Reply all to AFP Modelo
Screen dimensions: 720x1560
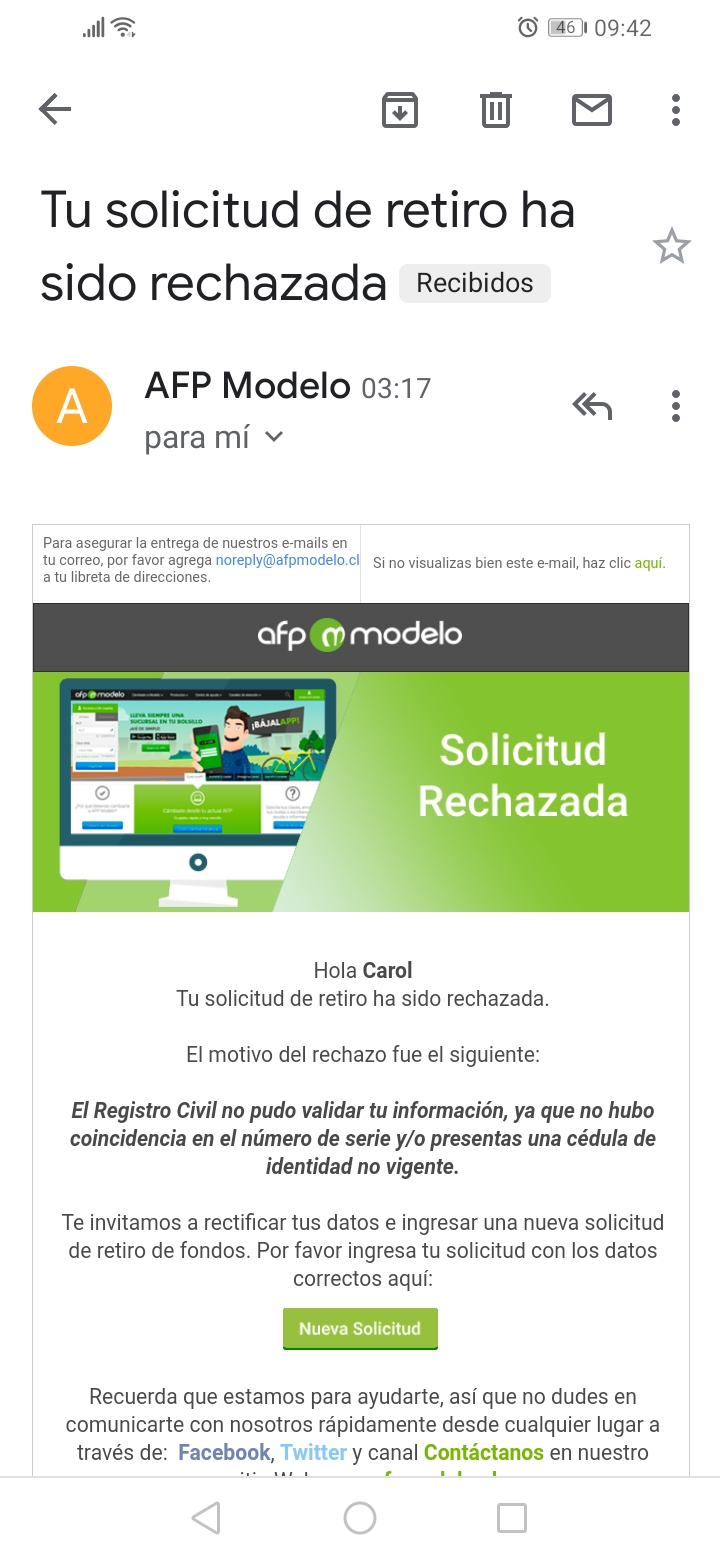592,406
